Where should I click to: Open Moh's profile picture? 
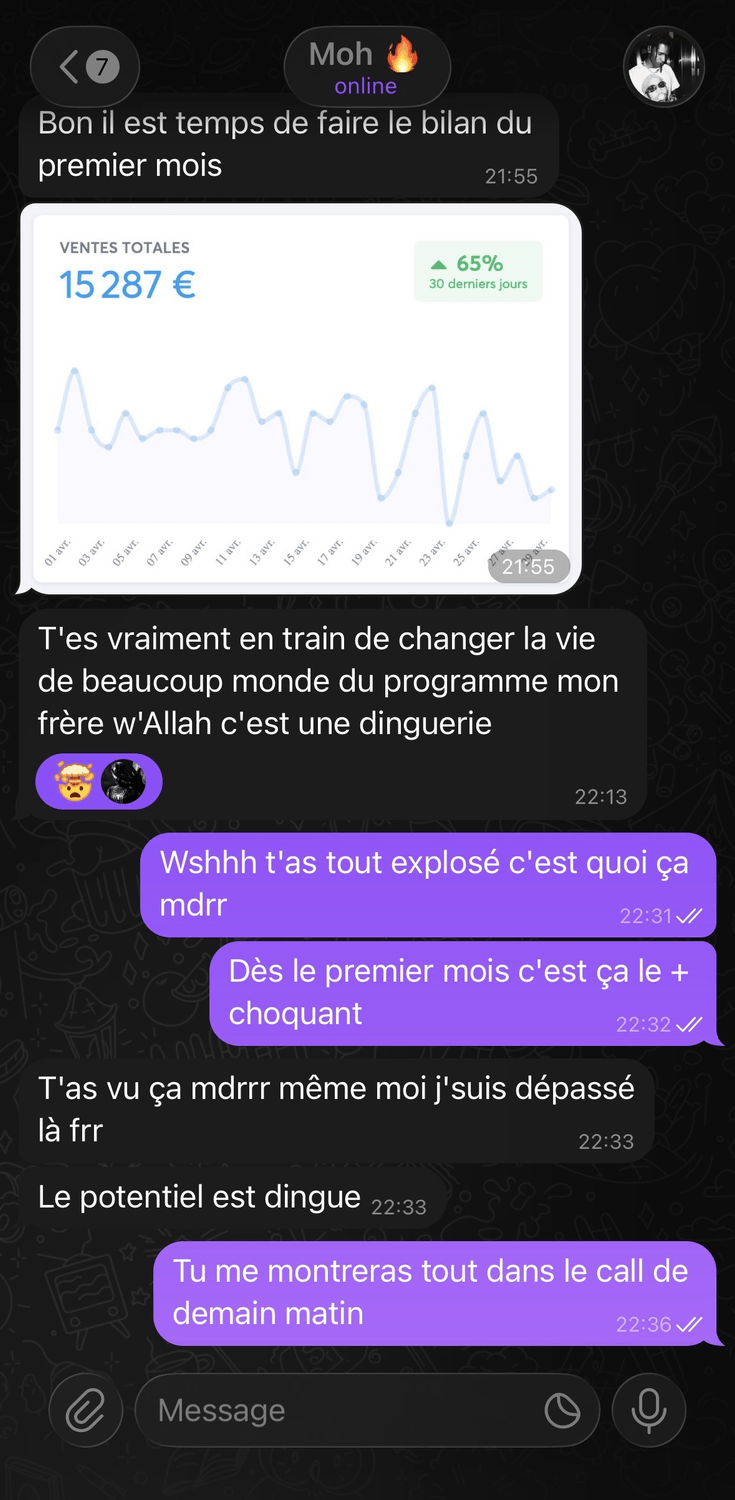(x=664, y=68)
